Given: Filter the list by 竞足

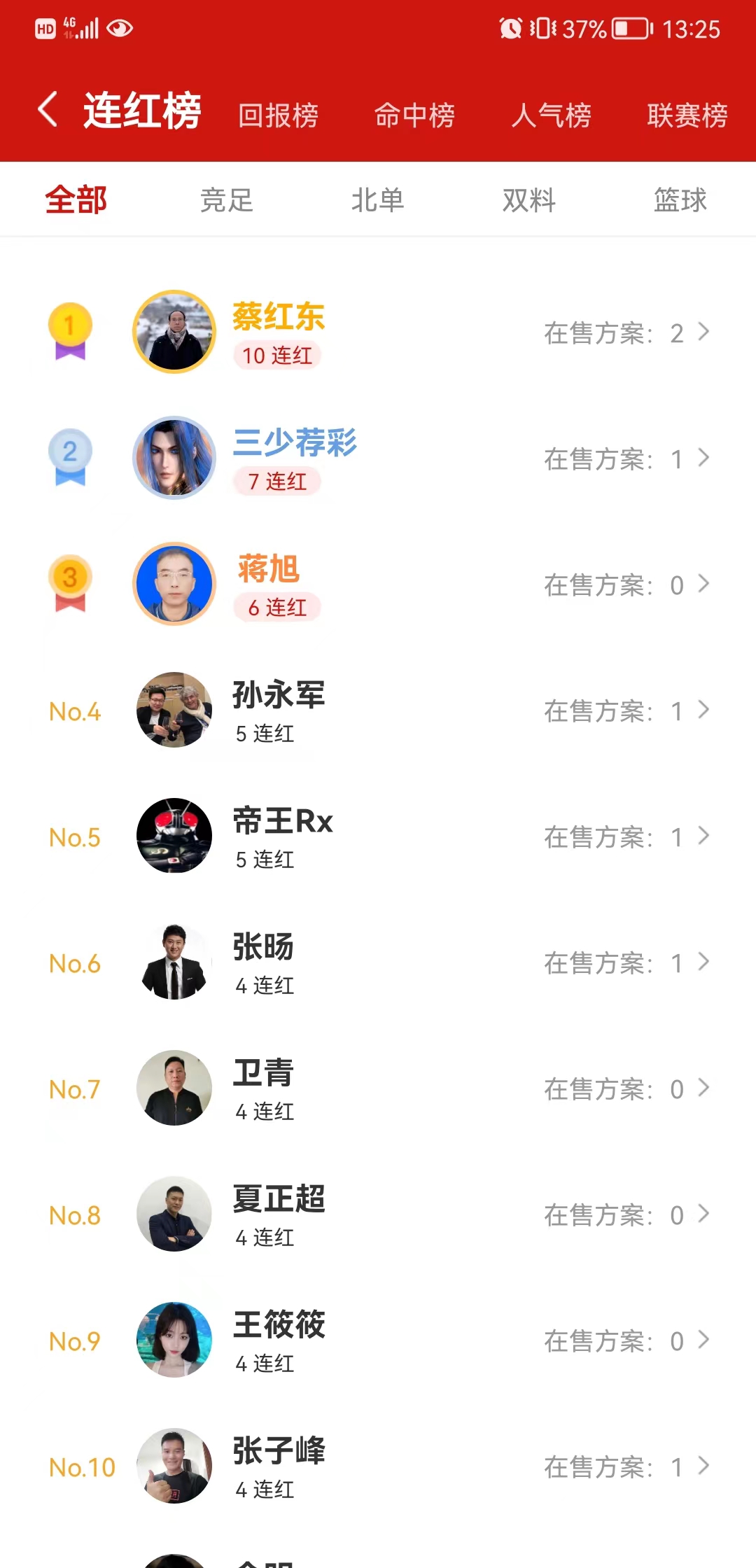Looking at the screenshot, I should coord(227,200).
